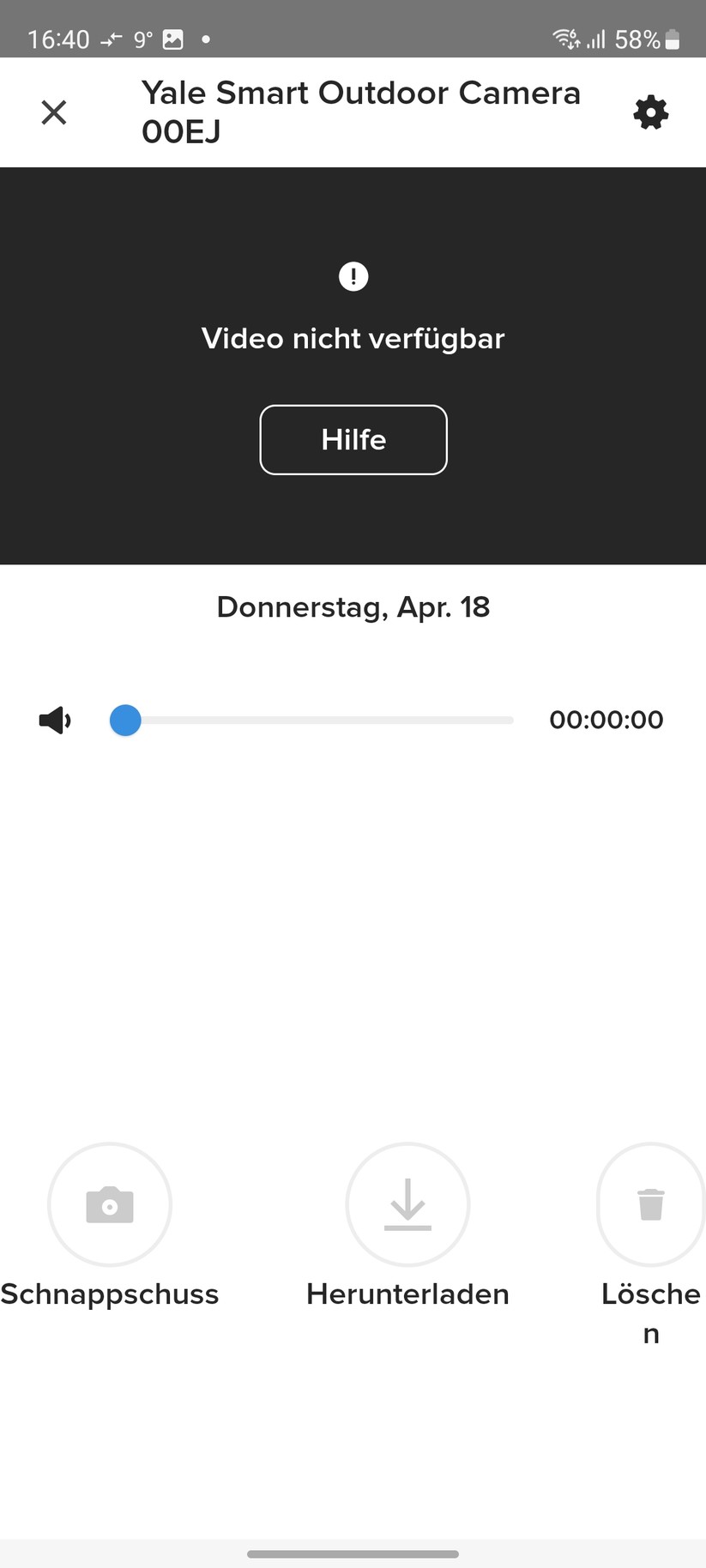Tap the Hilfe button
706x1568 pixels.
tap(353, 440)
